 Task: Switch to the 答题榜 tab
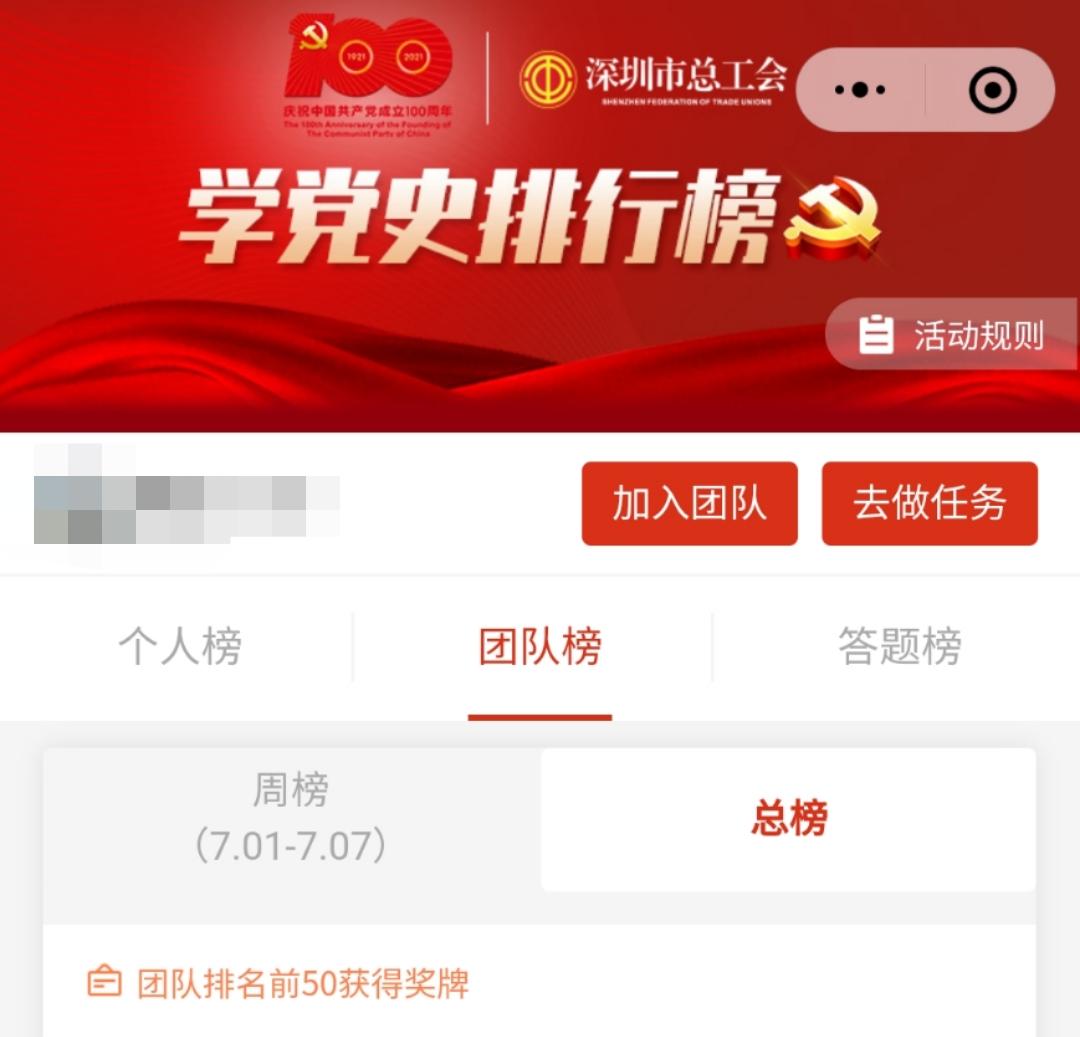coord(899,647)
